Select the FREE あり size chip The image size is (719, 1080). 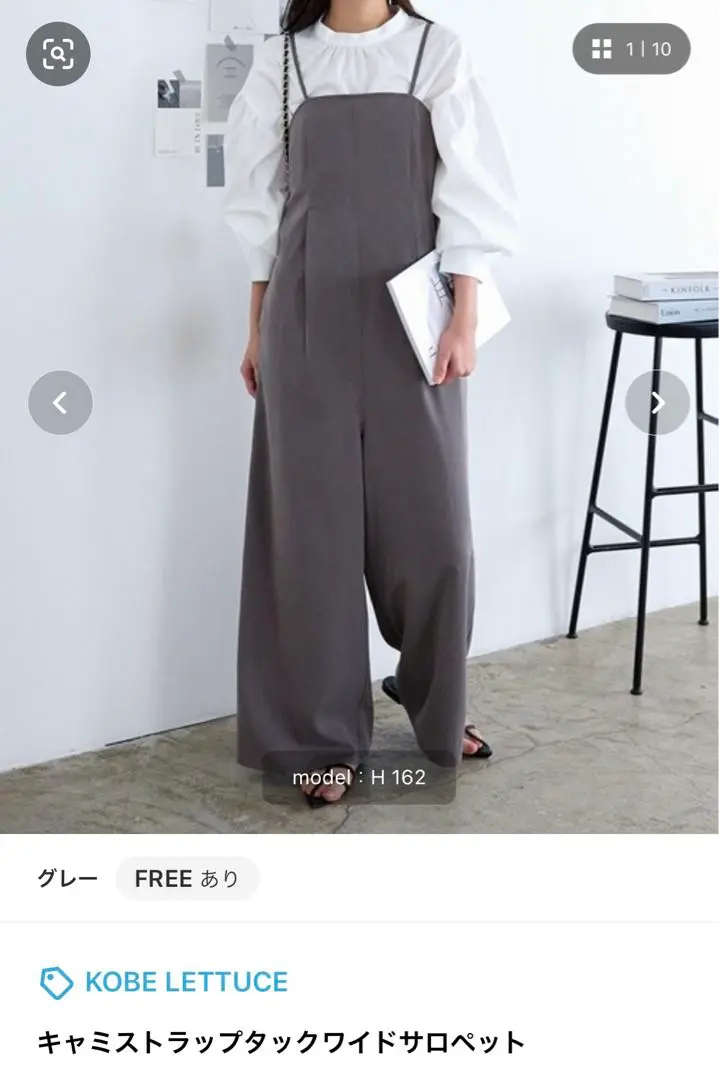[x=187, y=879]
